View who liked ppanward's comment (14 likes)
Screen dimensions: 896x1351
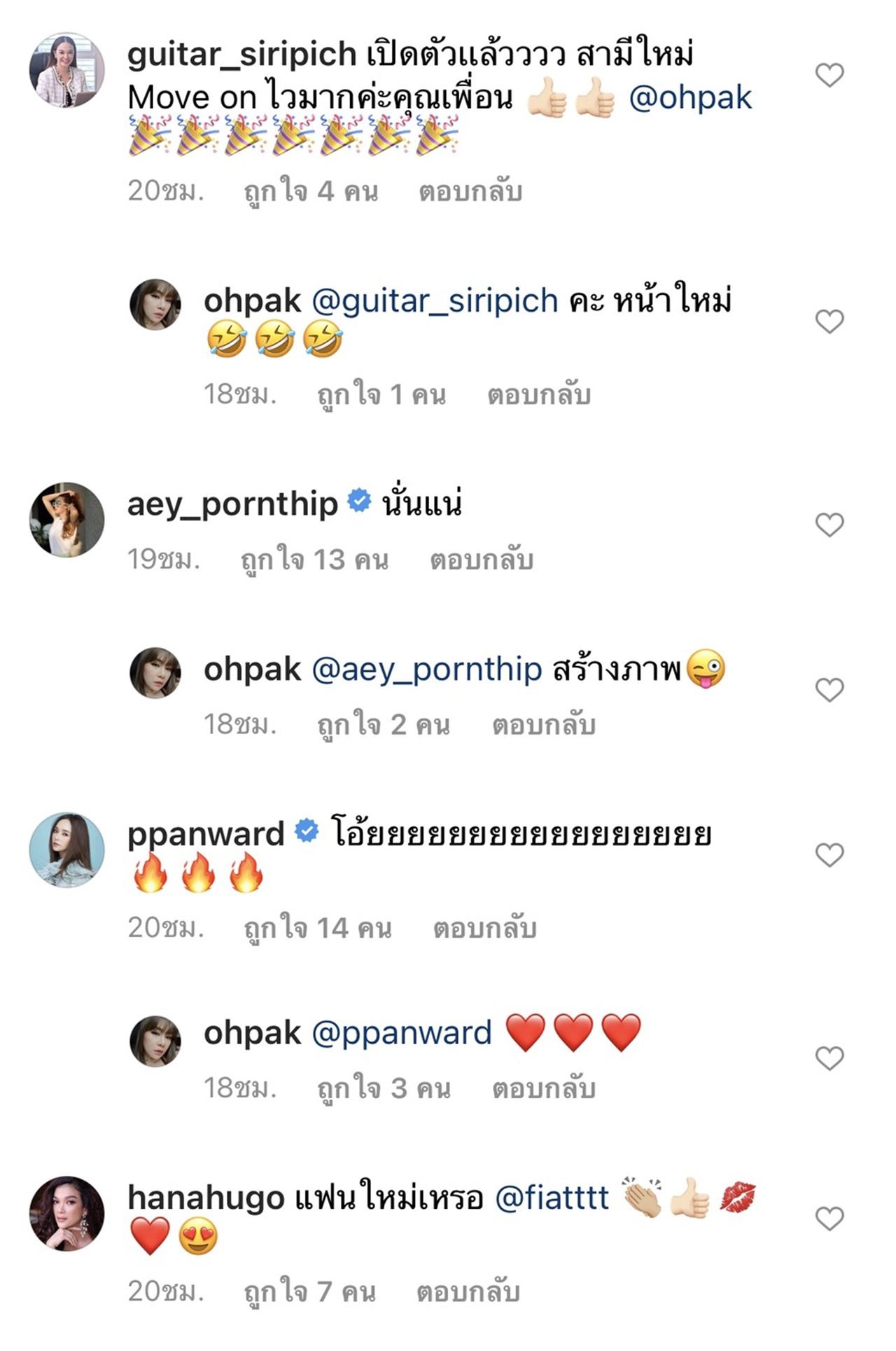317,928
